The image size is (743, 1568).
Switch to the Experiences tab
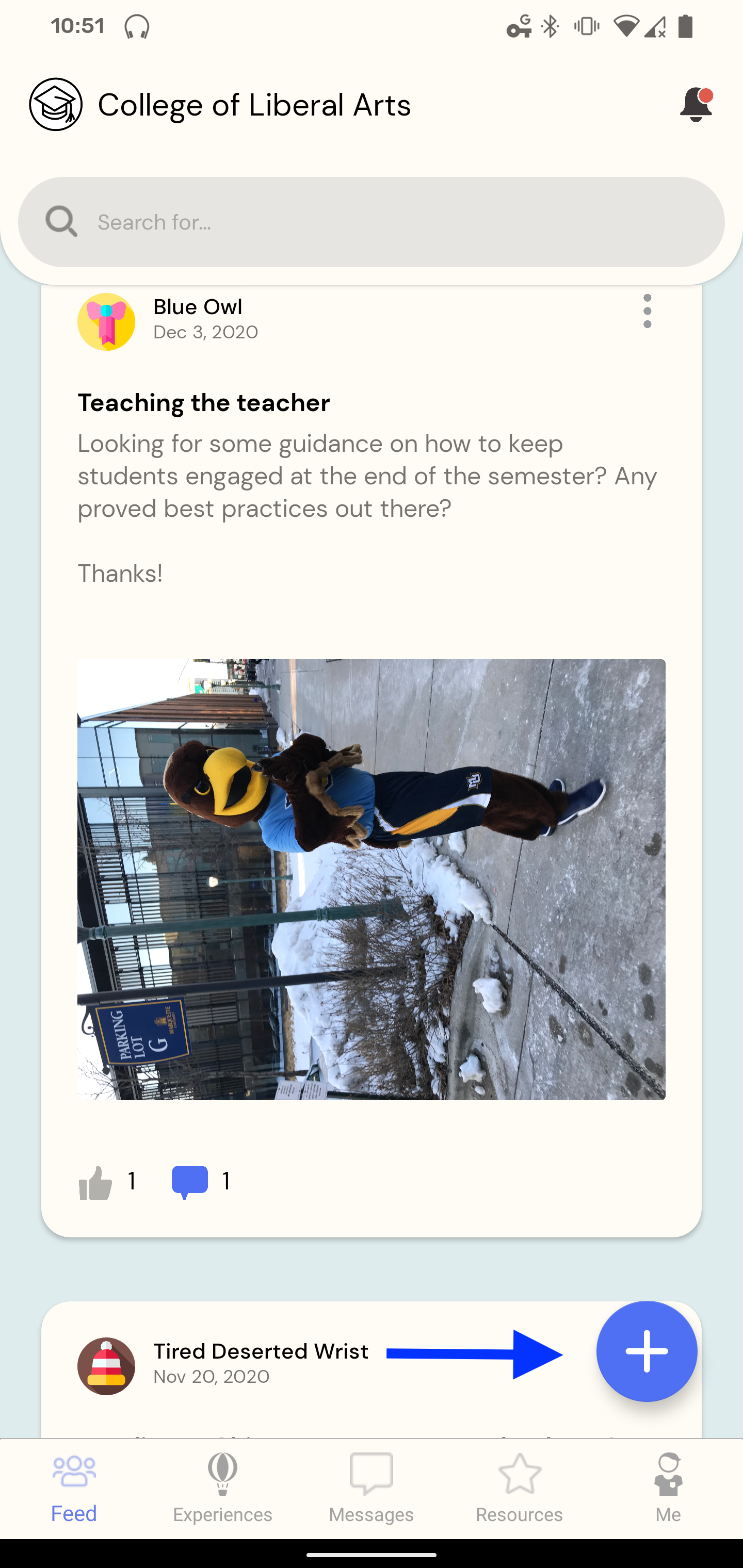coord(222,1488)
